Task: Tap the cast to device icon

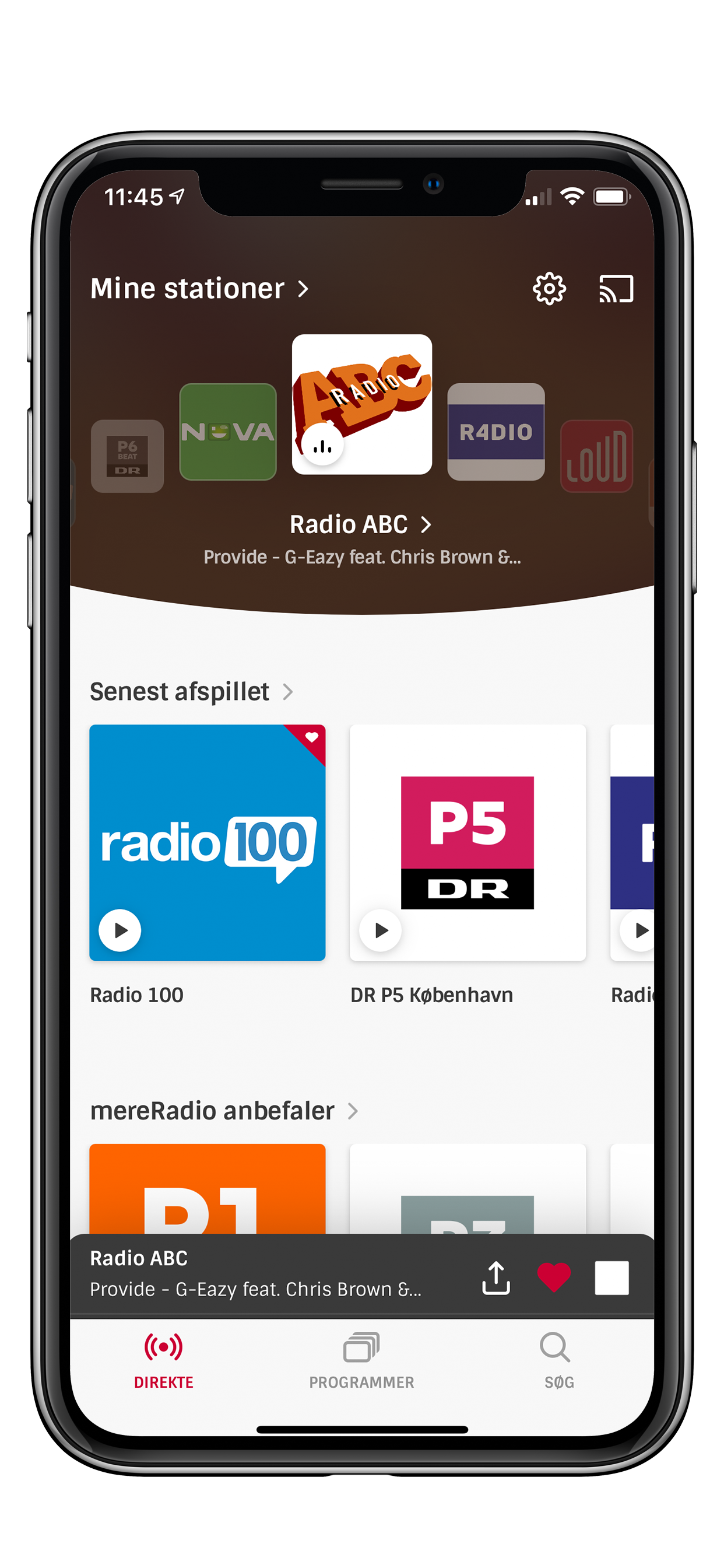Action: 616,289
